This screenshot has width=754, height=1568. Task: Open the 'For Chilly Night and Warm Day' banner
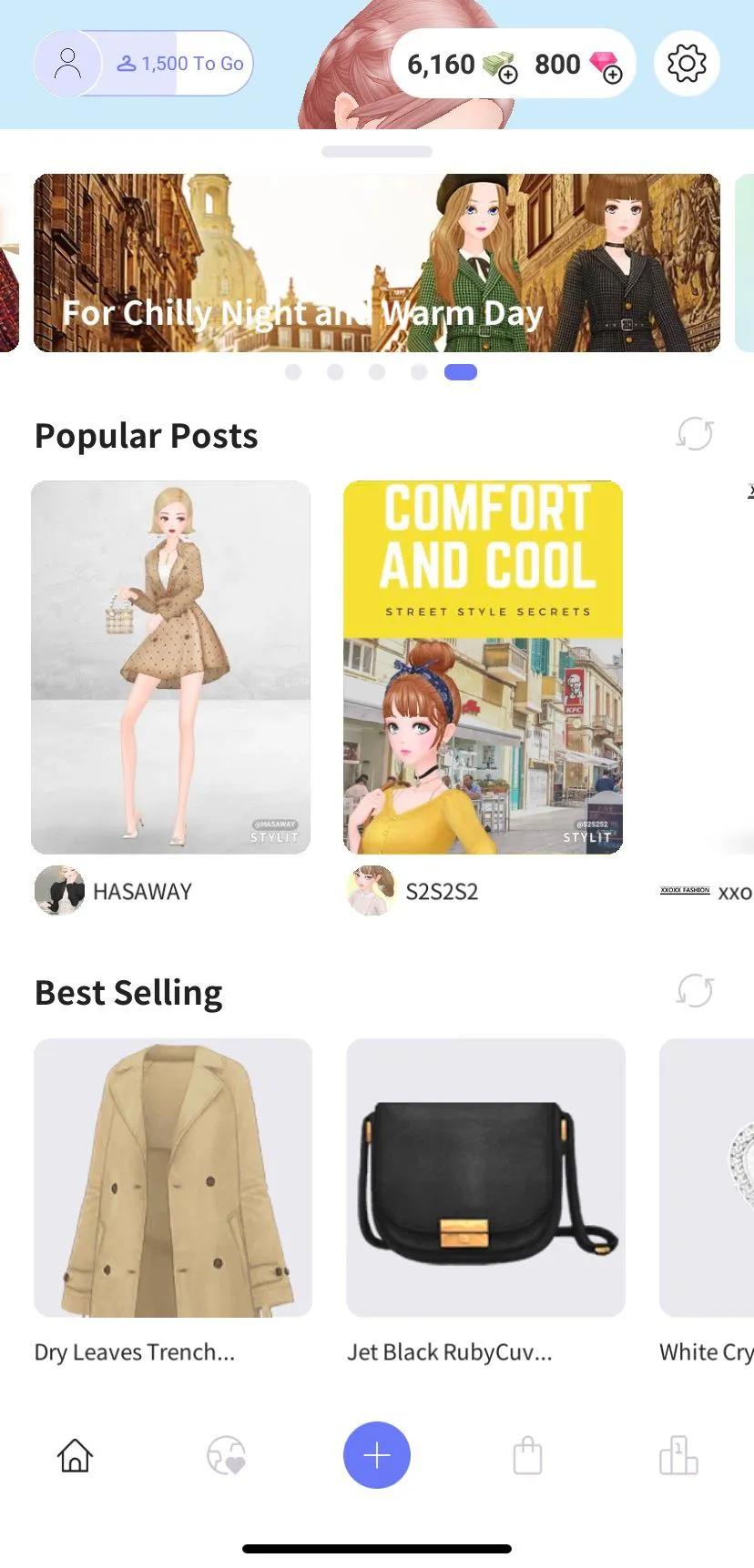click(x=376, y=263)
